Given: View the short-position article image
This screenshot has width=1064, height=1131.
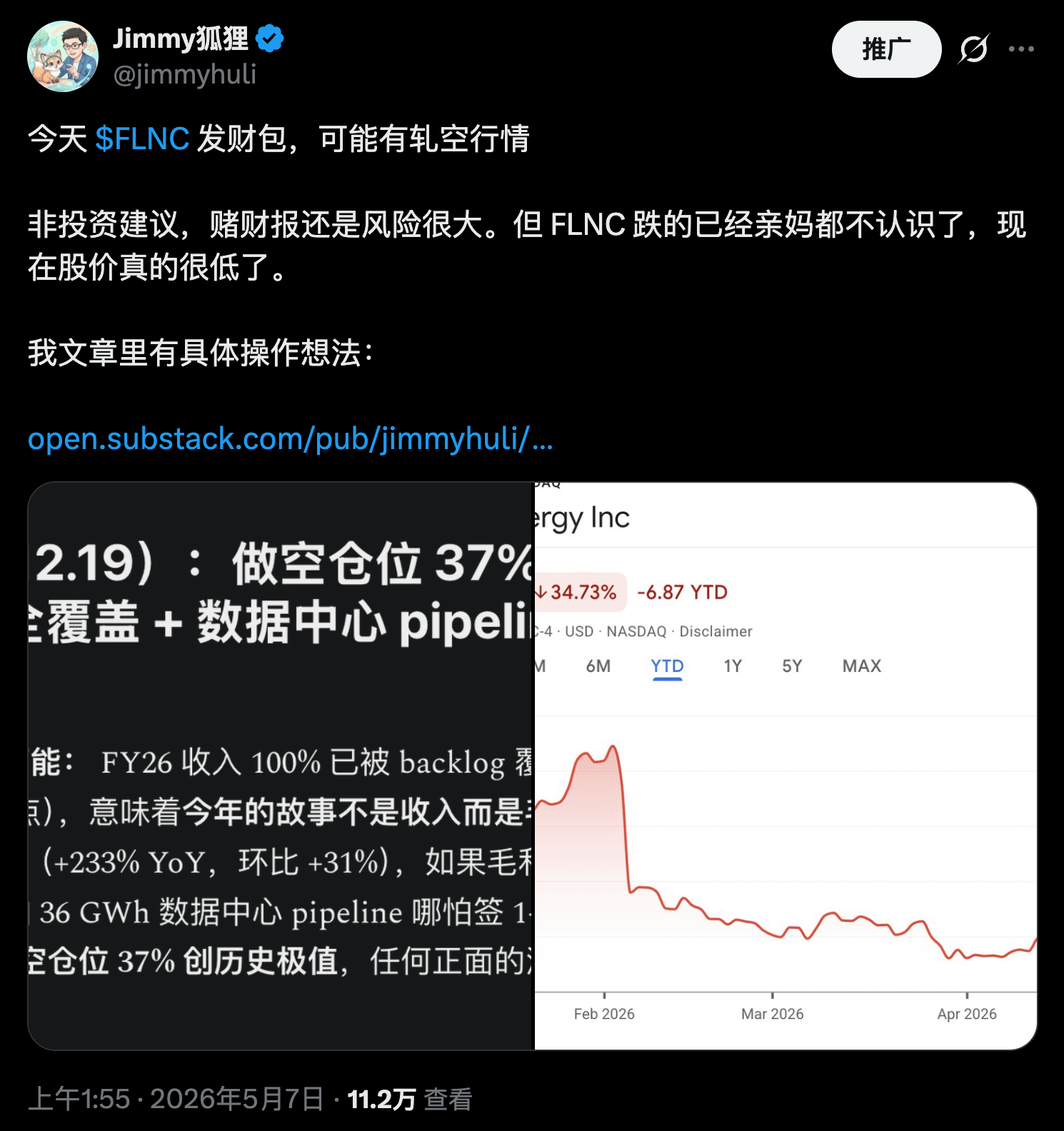Looking at the screenshot, I should (x=281, y=766).
